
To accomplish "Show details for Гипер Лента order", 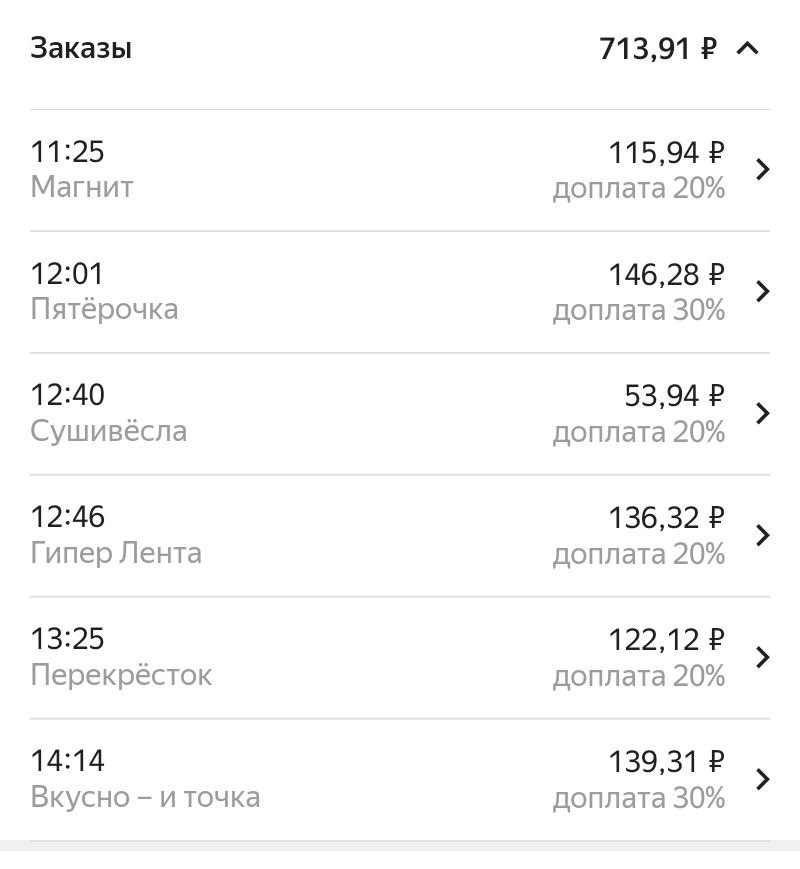I will pyautogui.click(x=400, y=536).
